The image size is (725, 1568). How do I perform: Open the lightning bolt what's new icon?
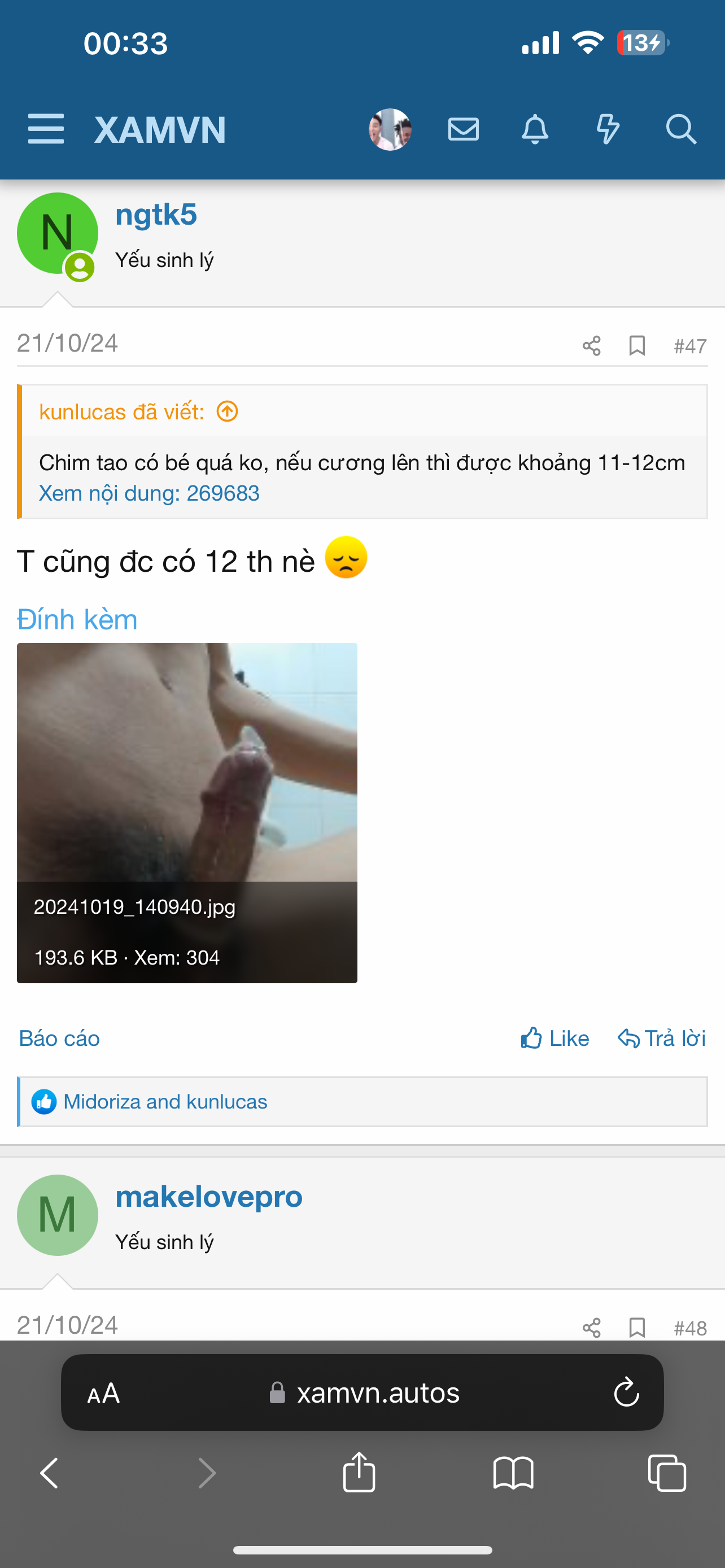pos(608,129)
